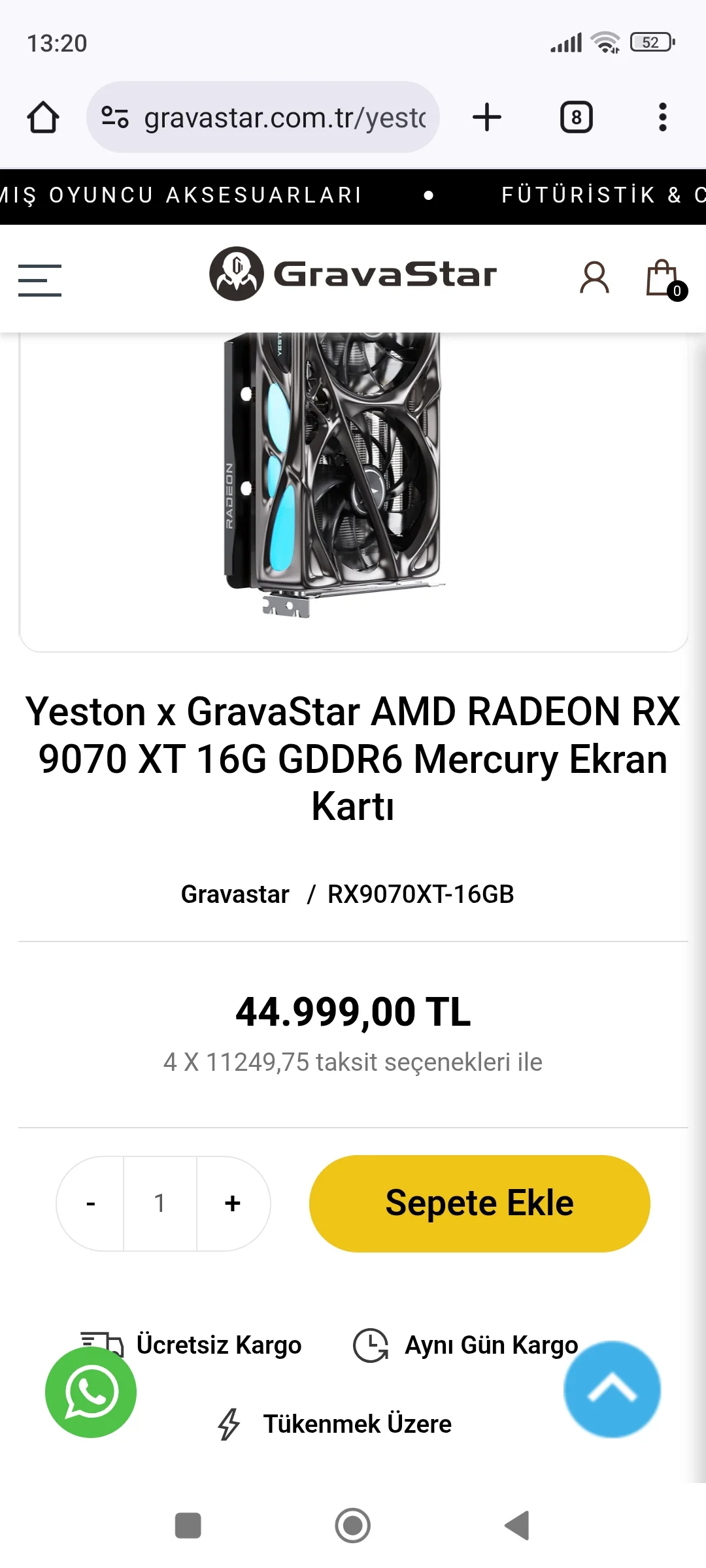
Task: Go to the GravaStar homepage logo
Action: [x=353, y=274]
